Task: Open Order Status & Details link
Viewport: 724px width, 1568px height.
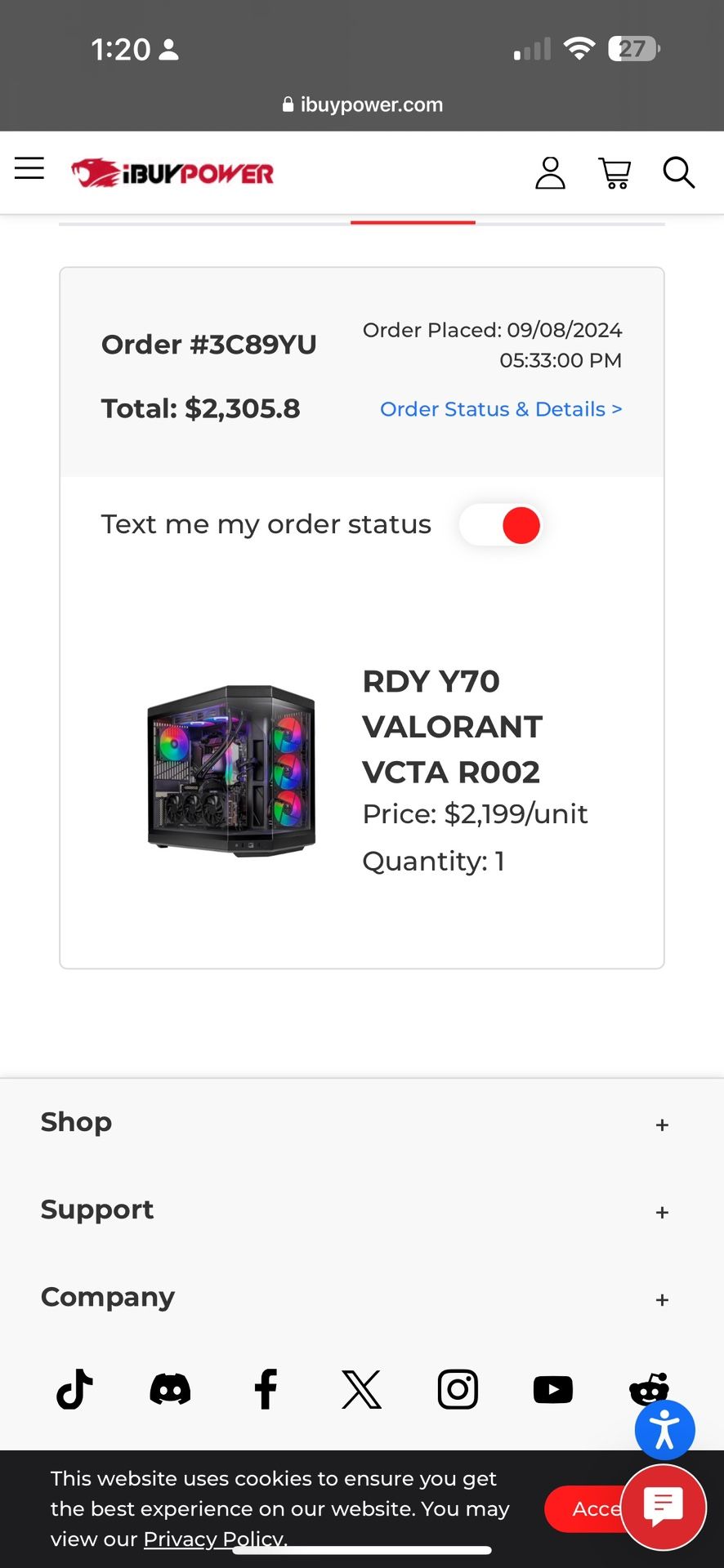Action: click(x=501, y=409)
